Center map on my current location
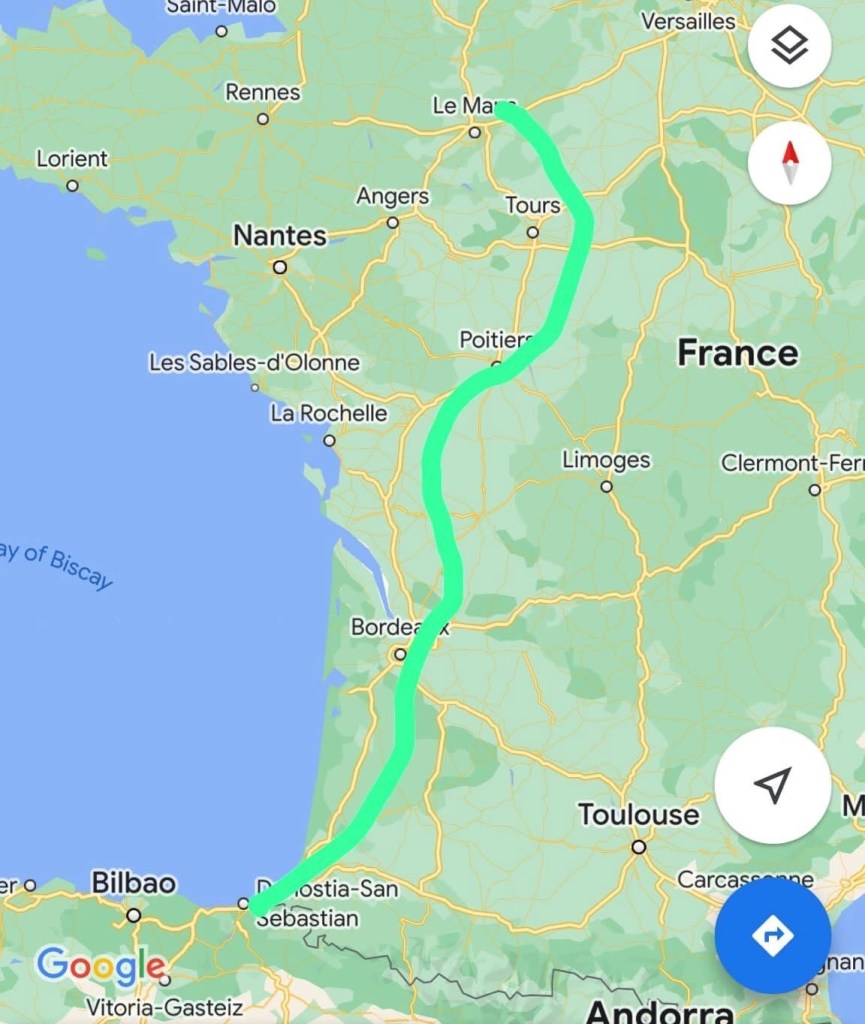This screenshot has width=865, height=1024. tap(772, 785)
